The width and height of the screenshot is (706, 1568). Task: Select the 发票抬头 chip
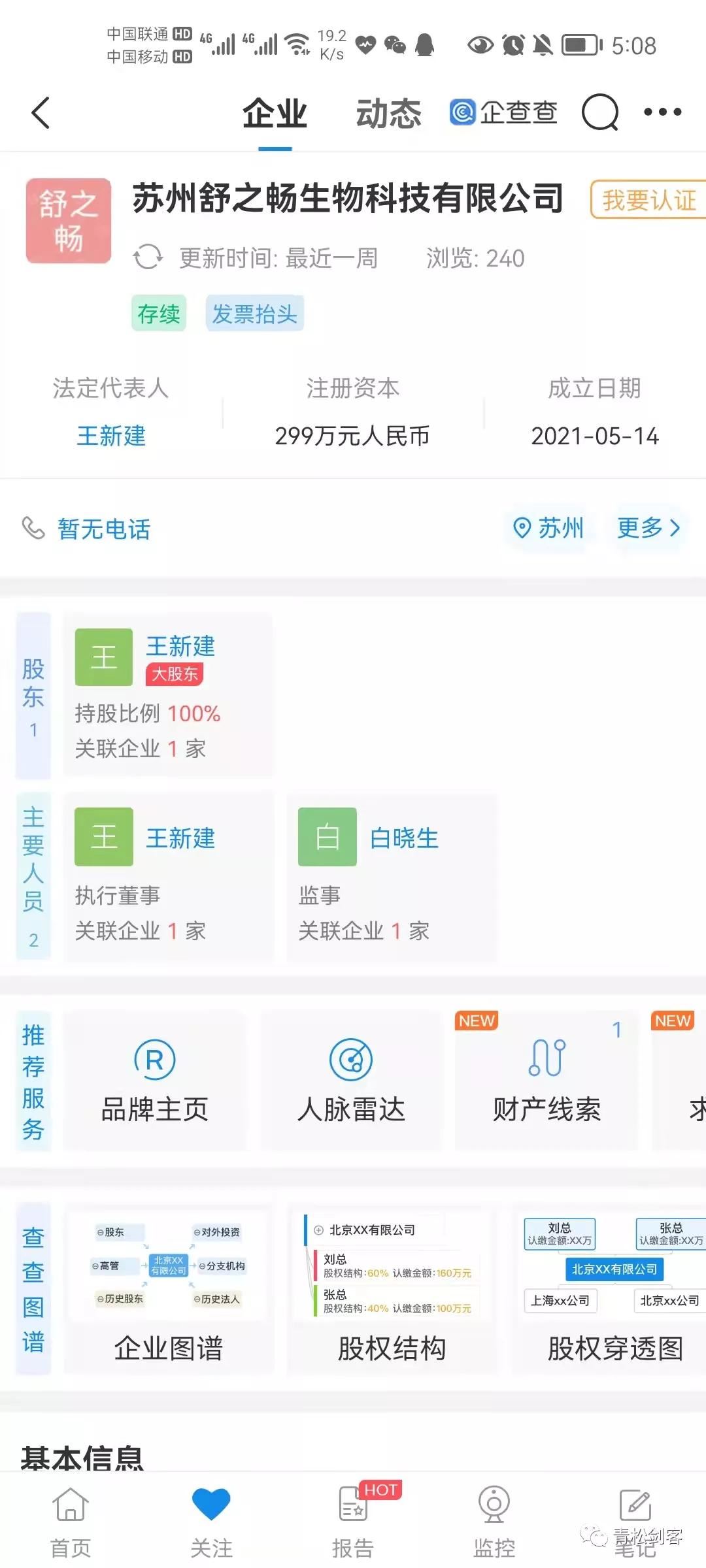(254, 314)
